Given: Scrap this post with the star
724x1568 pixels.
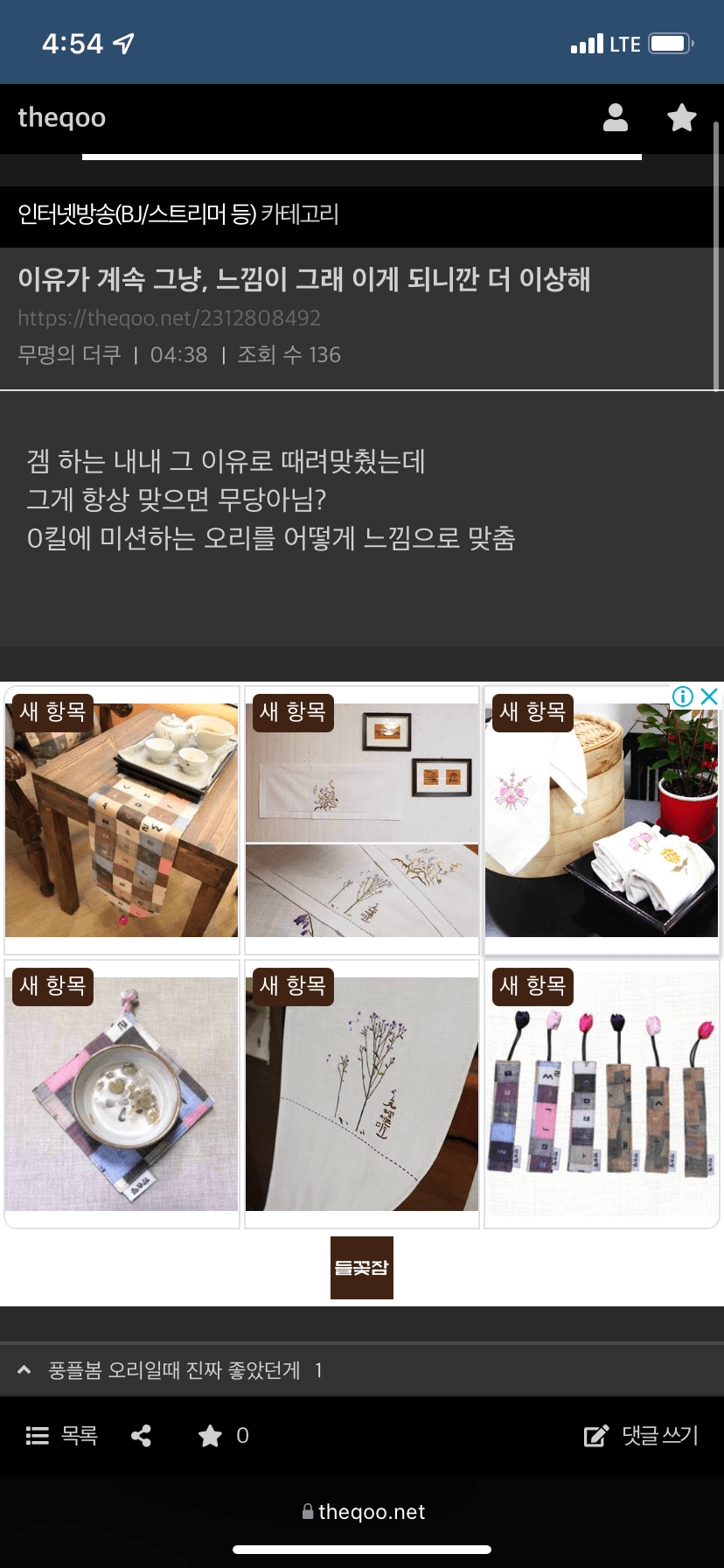Looking at the screenshot, I should pos(211,1436).
